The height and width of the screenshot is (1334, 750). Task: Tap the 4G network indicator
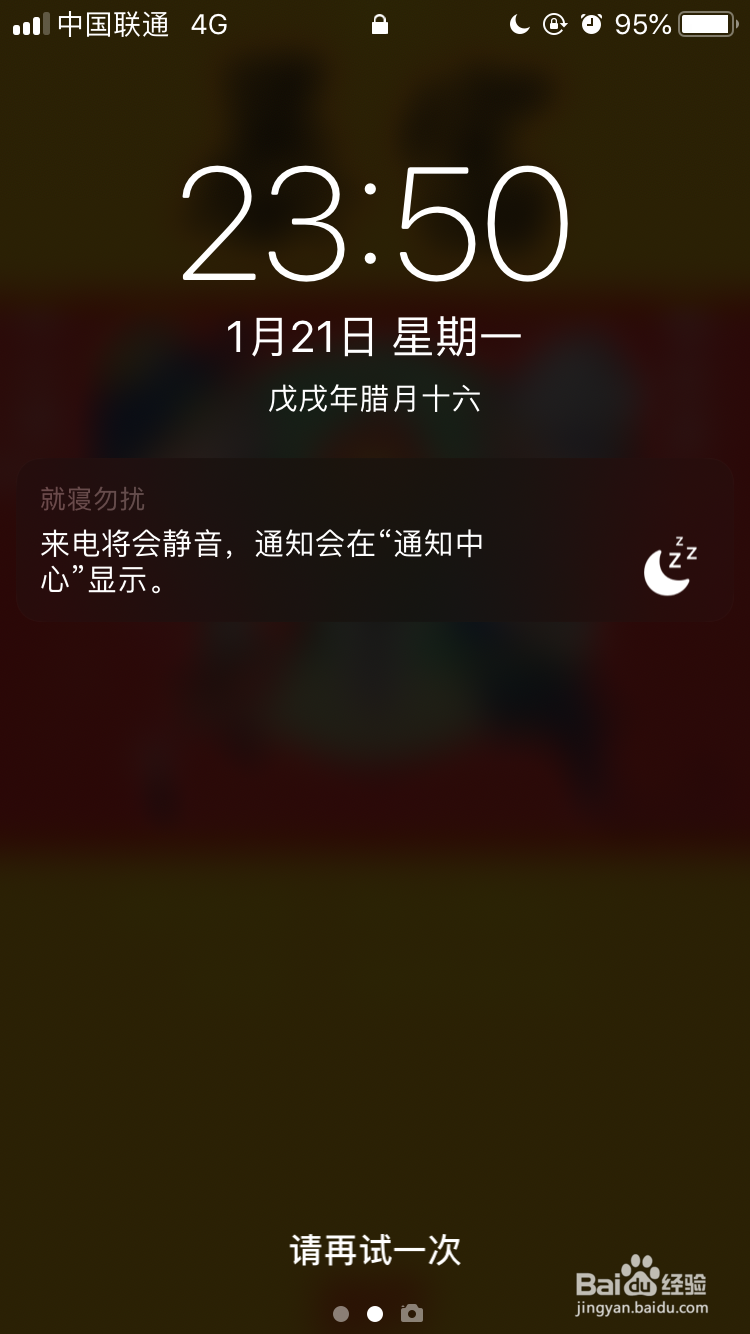210,25
